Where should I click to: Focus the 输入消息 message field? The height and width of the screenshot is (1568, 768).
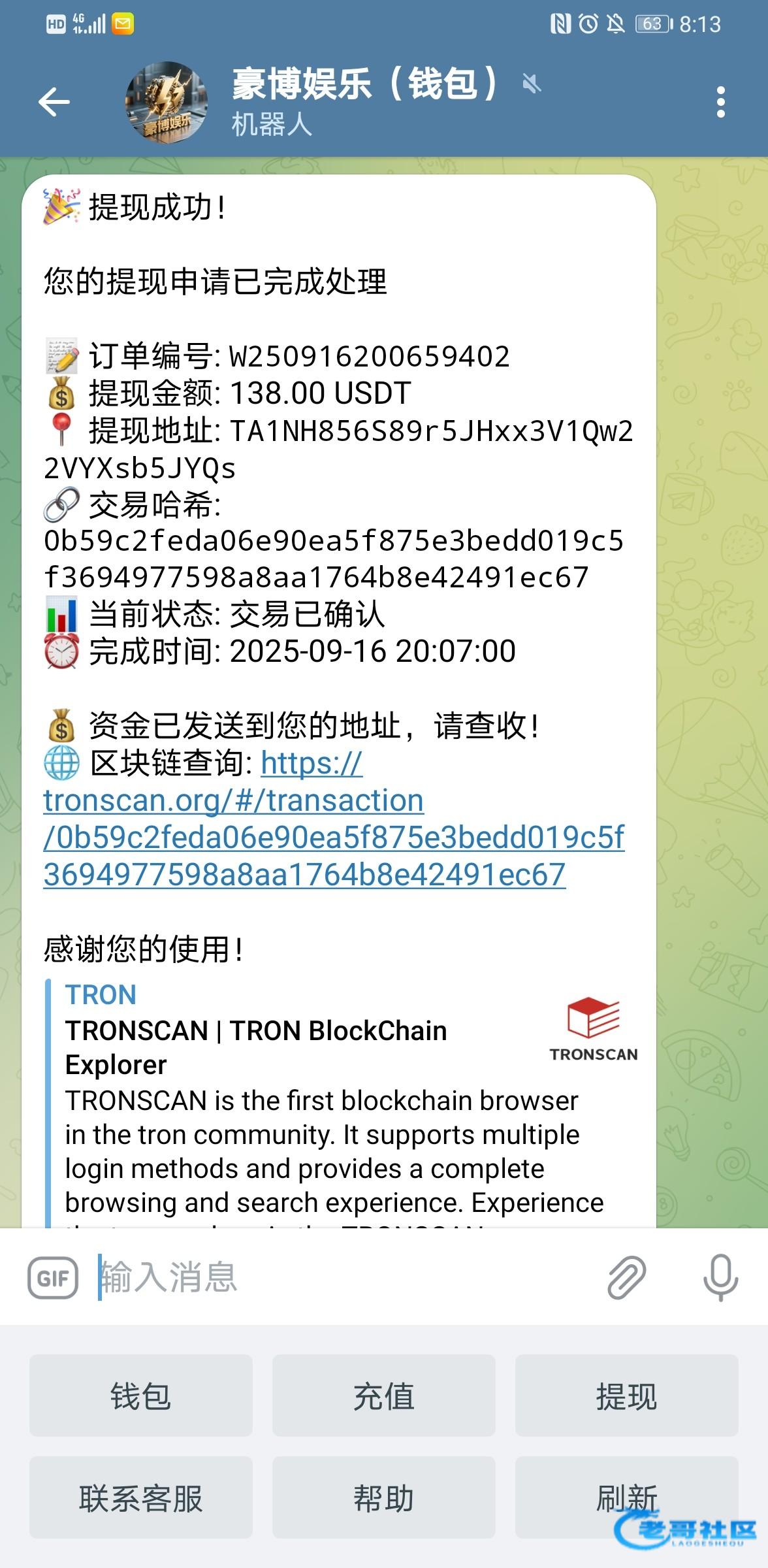click(x=340, y=1277)
